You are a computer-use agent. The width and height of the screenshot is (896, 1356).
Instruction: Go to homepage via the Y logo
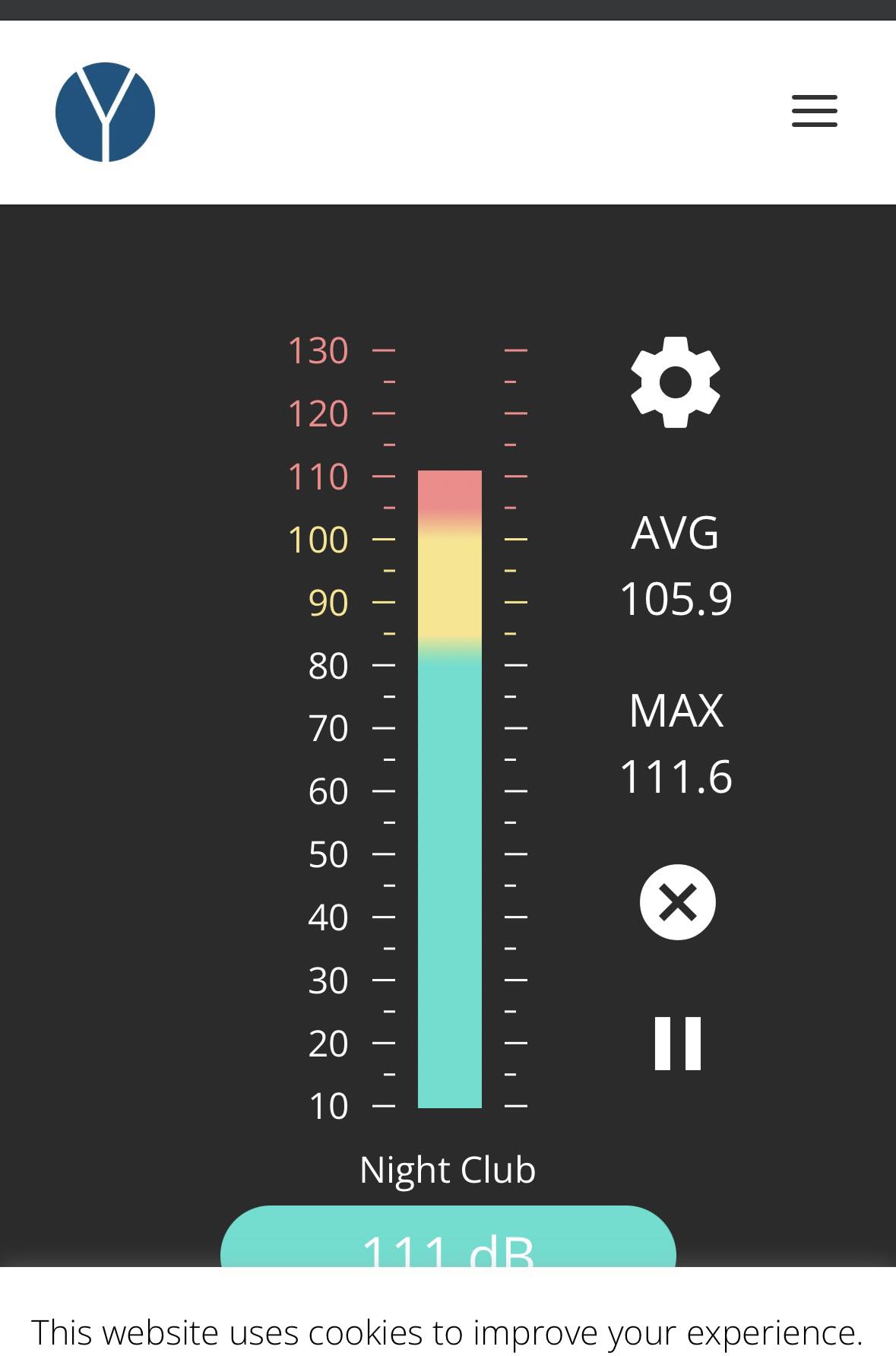pos(105,112)
